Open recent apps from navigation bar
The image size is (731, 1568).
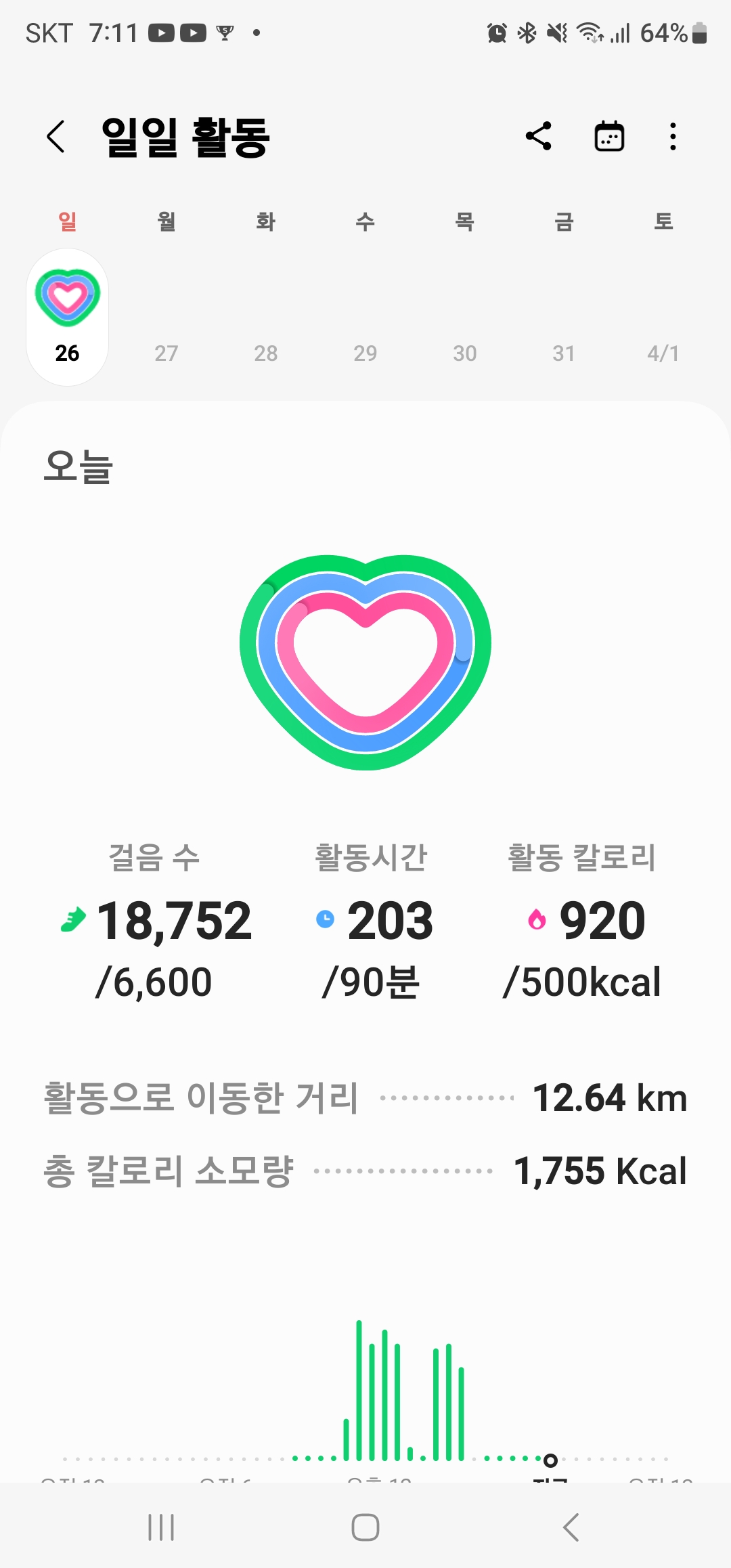point(161,1527)
